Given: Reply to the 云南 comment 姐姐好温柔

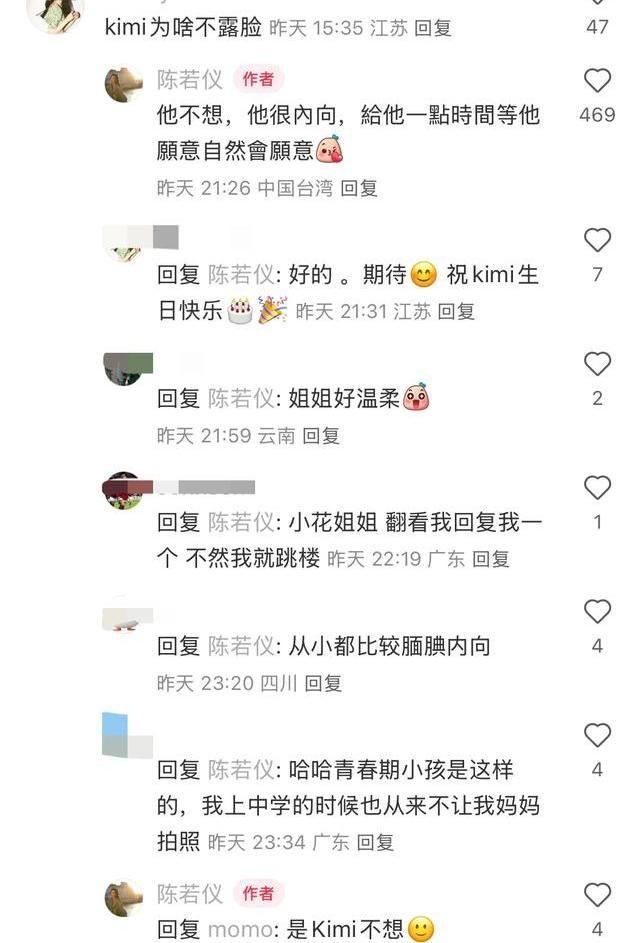Looking at the screenshot, I should coord(321,435).
